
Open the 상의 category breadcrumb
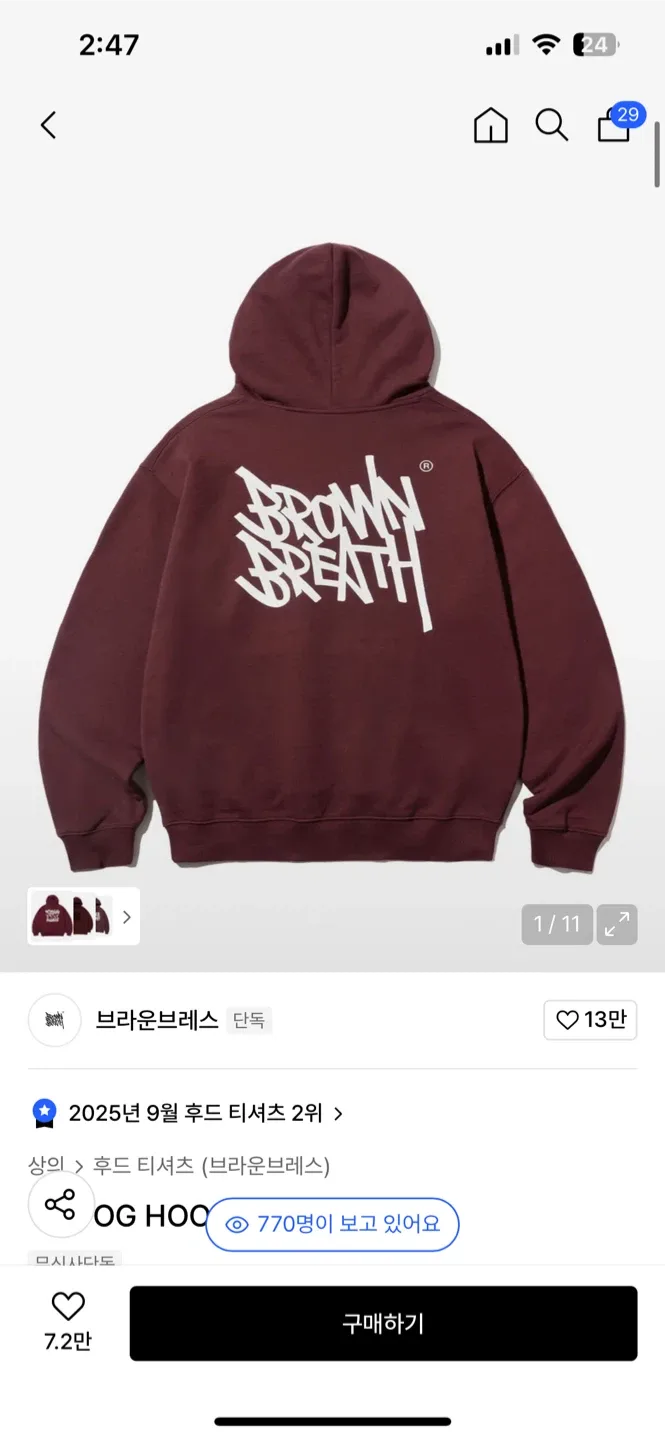(x=46, y=1165)
